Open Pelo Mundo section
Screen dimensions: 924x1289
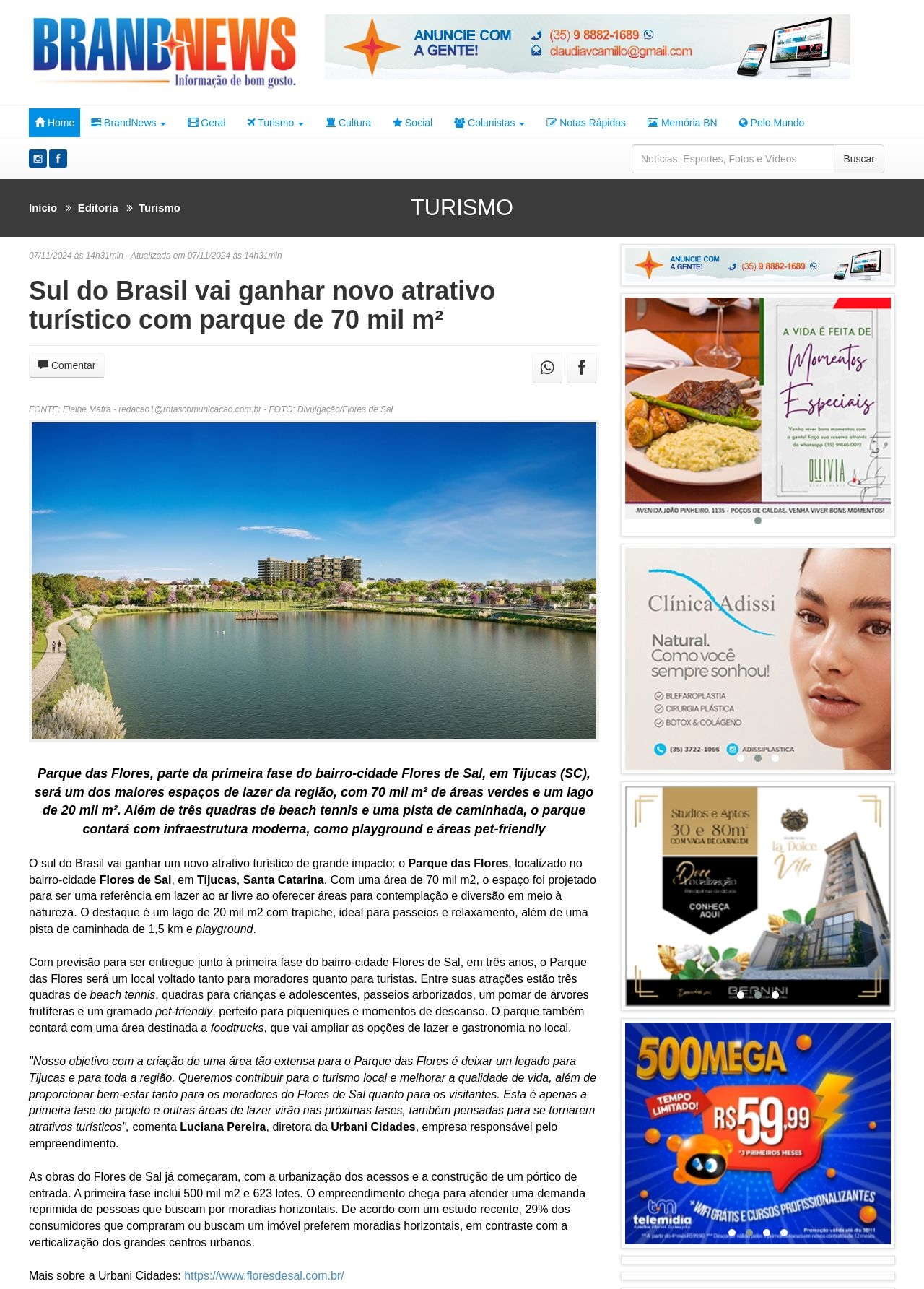[771, 123]
